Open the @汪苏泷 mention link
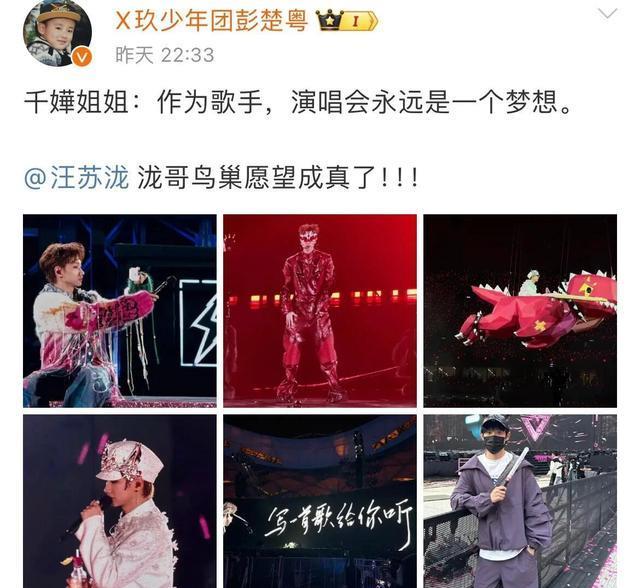 (x=76, y=177)
